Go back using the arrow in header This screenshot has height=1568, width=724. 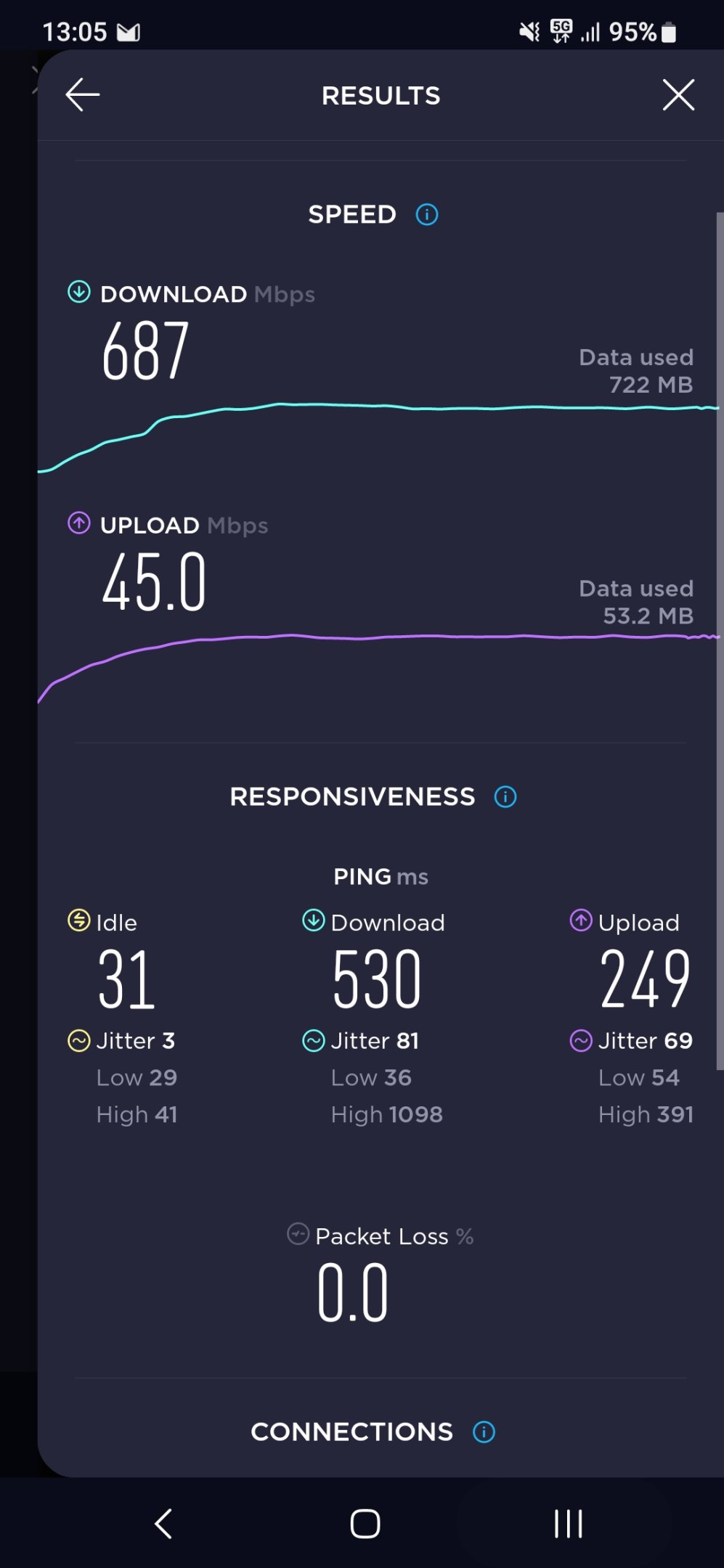point(83,95)
